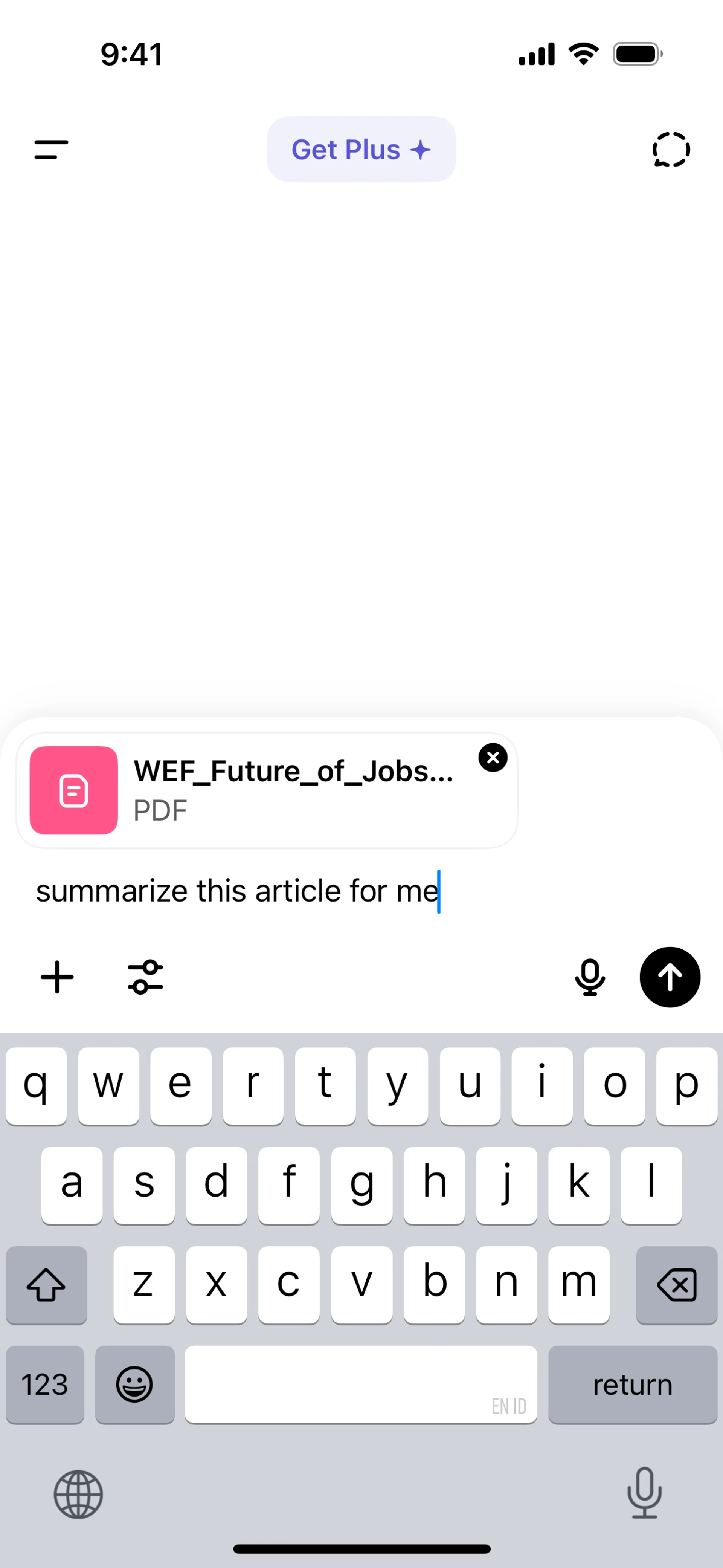Open the WEF_Future_of_Jobs PDF attachment
The height and width of the screenshot is (1568, 723).
tap(268, 790)
